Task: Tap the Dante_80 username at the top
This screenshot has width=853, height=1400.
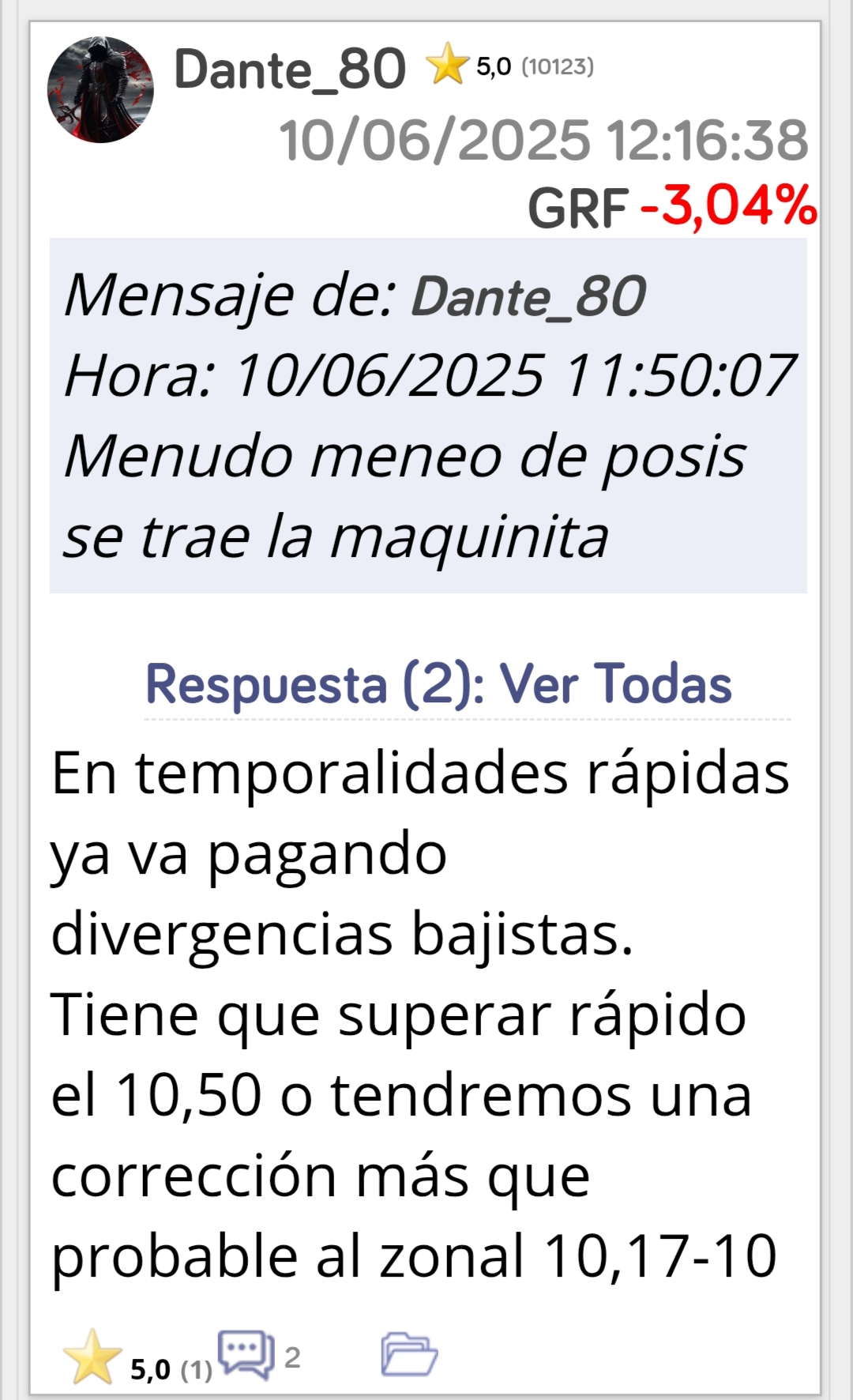Action: (x=289, y=70)
